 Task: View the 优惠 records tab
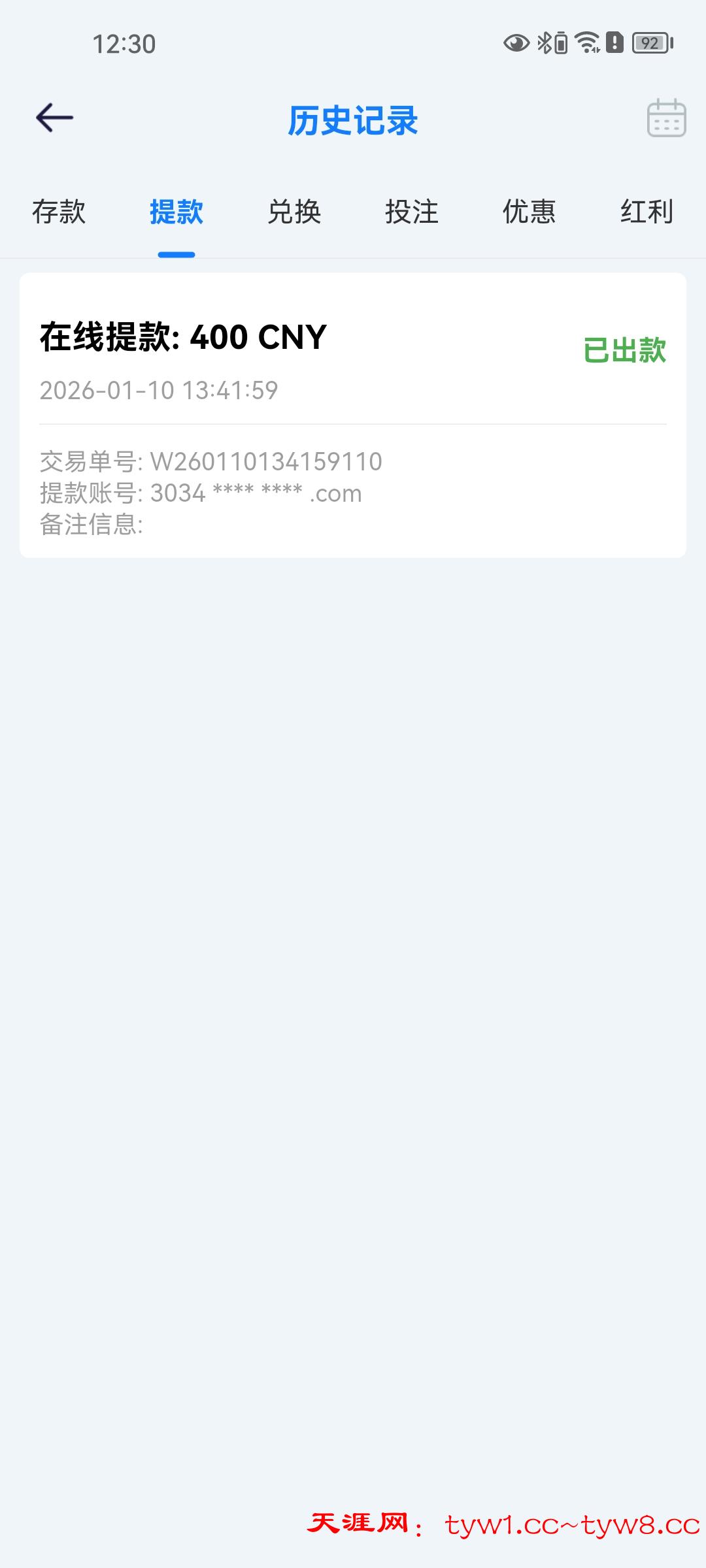[x=529, y=212]
